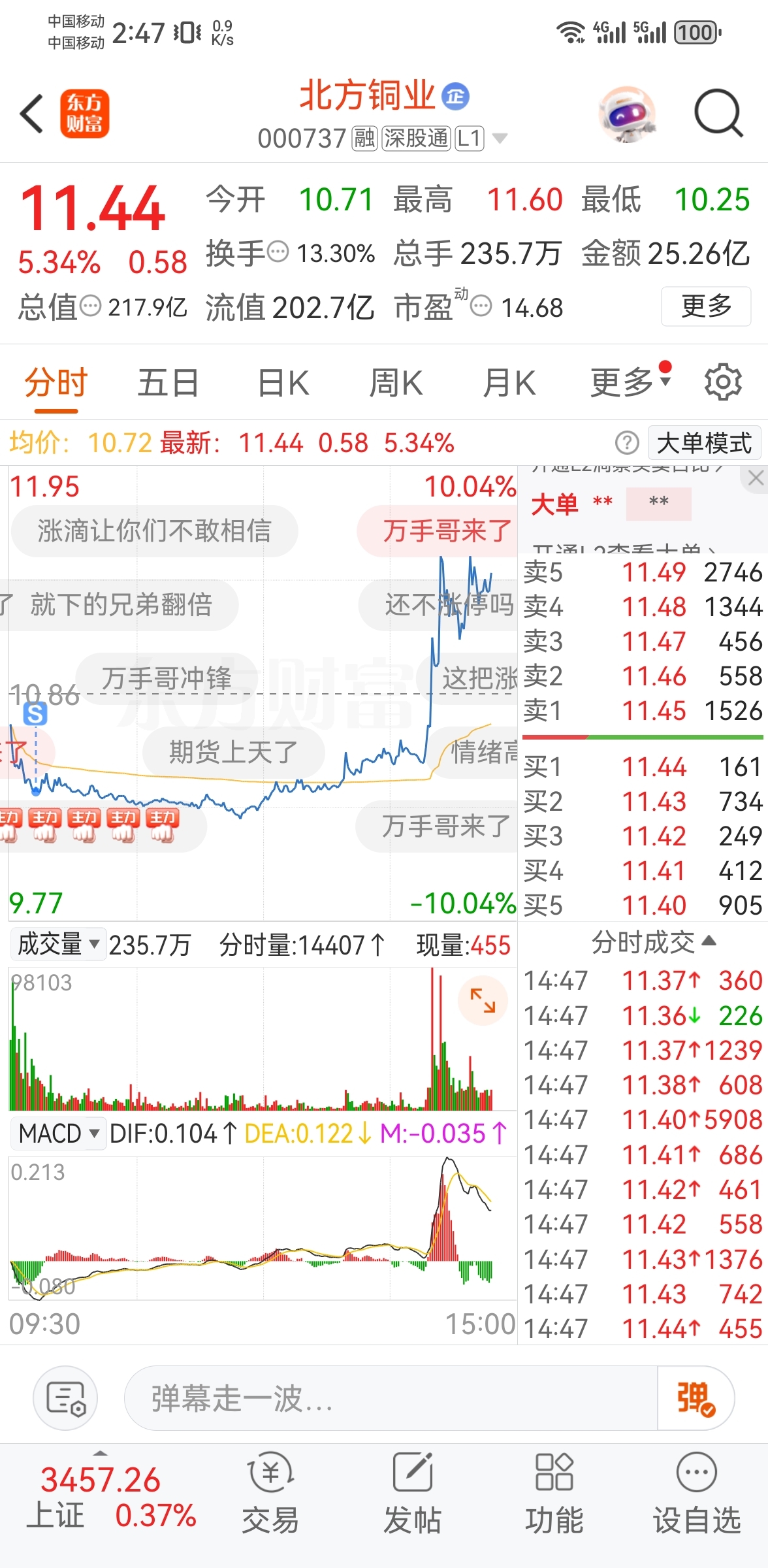Open the robot assistant avatar
Screen dimensions: 768x1568
click(627, 114)
